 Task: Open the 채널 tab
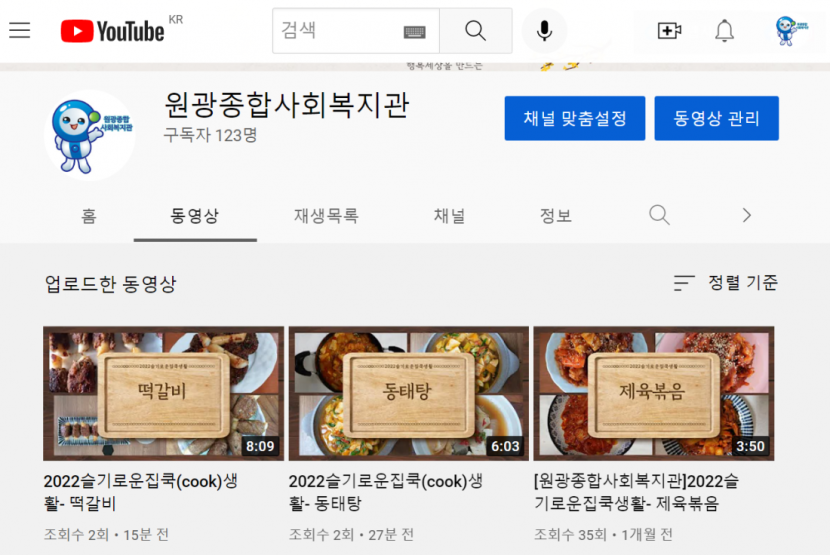pos(449,216)
